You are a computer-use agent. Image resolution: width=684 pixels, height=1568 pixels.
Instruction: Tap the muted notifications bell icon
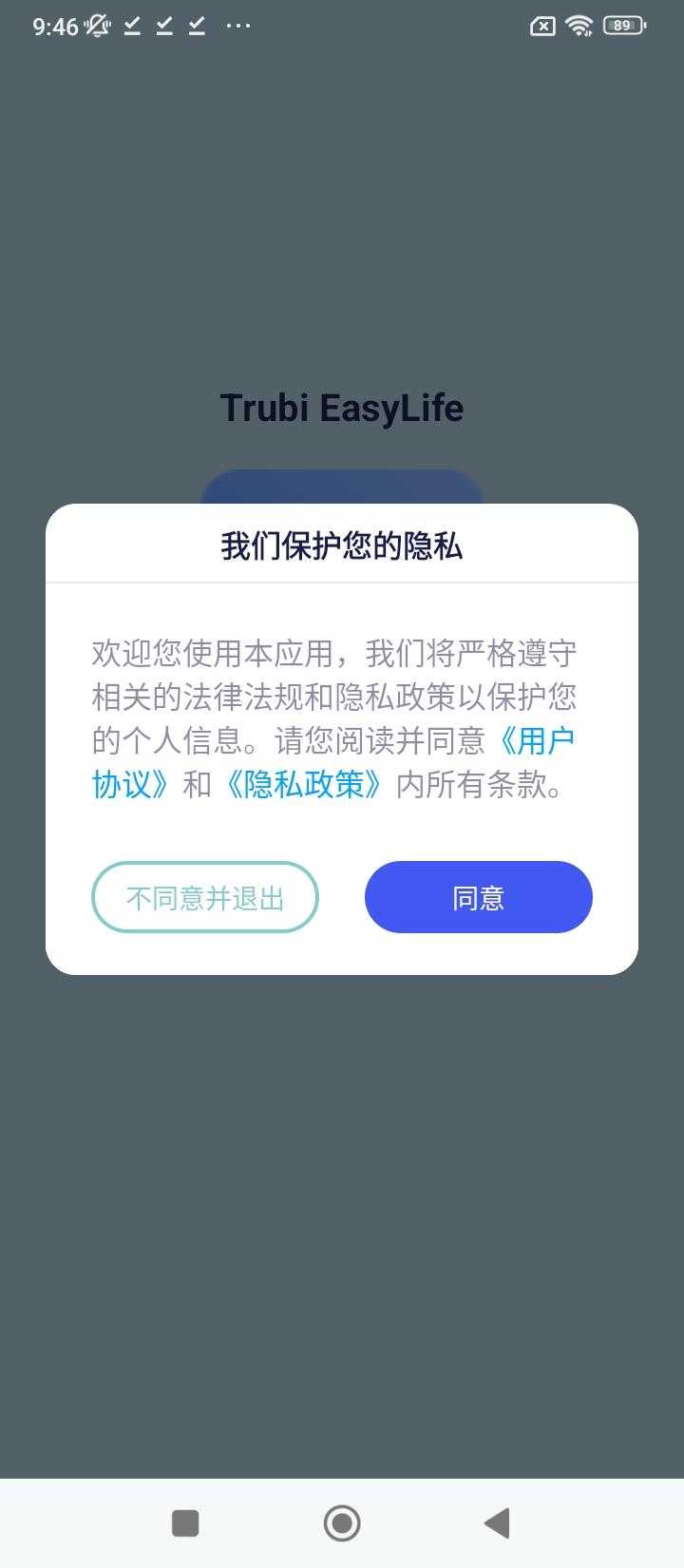pos(98,26)
